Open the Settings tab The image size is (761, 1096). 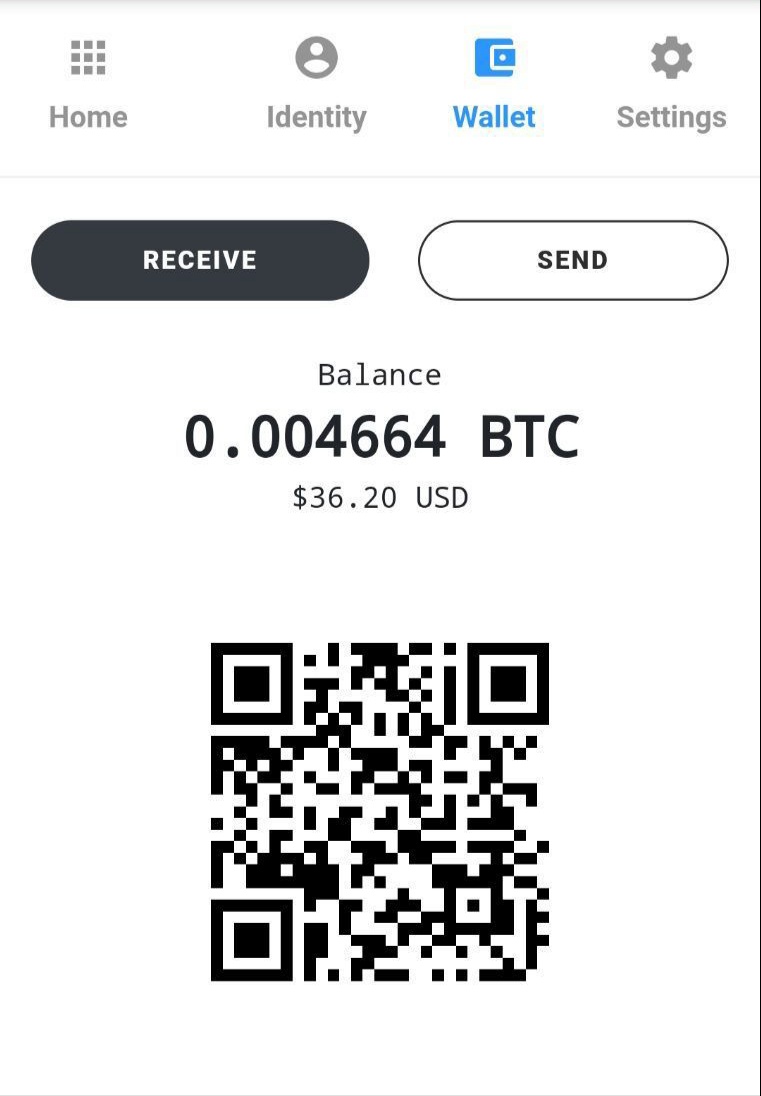click(671, 85)
